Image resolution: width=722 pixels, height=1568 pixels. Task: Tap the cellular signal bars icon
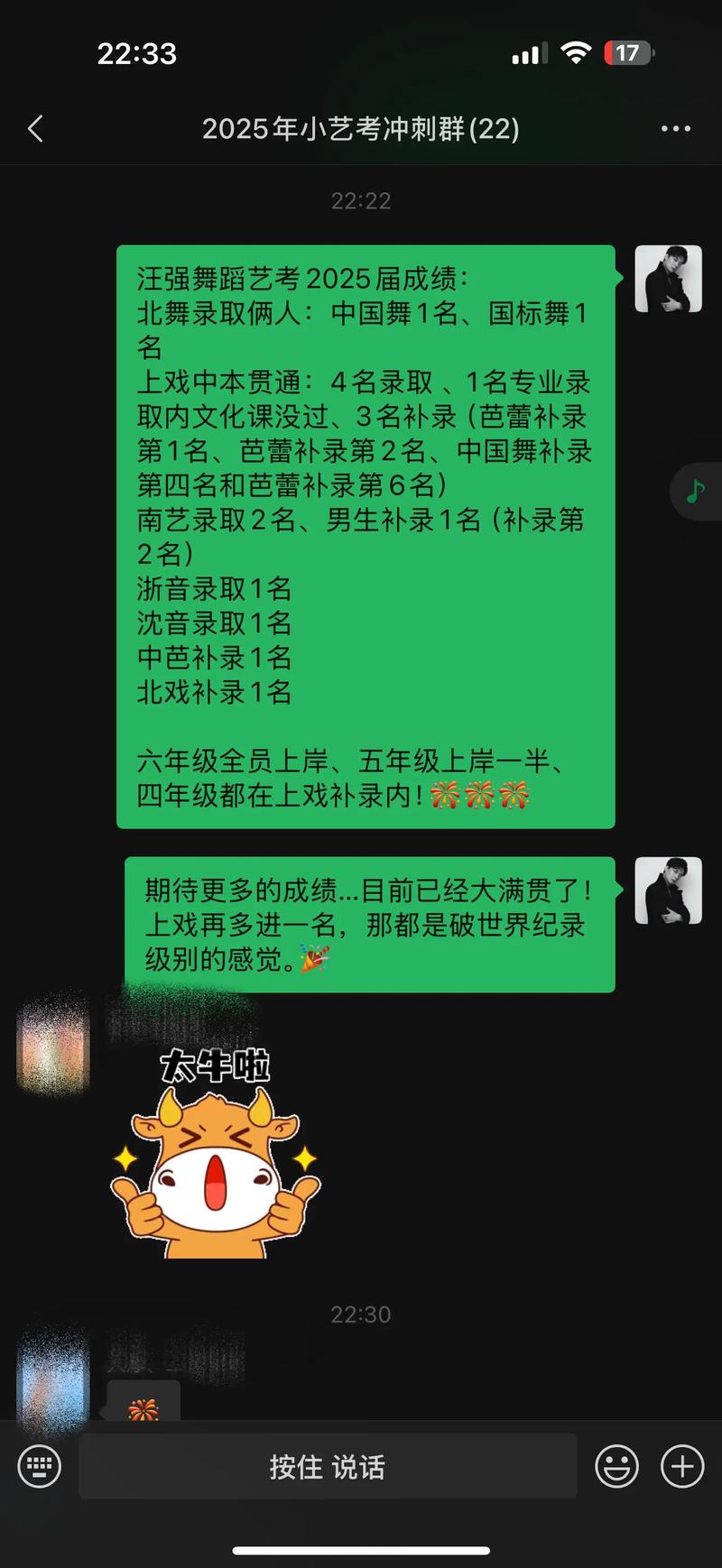pyautogui.click(x=528, y=52)
